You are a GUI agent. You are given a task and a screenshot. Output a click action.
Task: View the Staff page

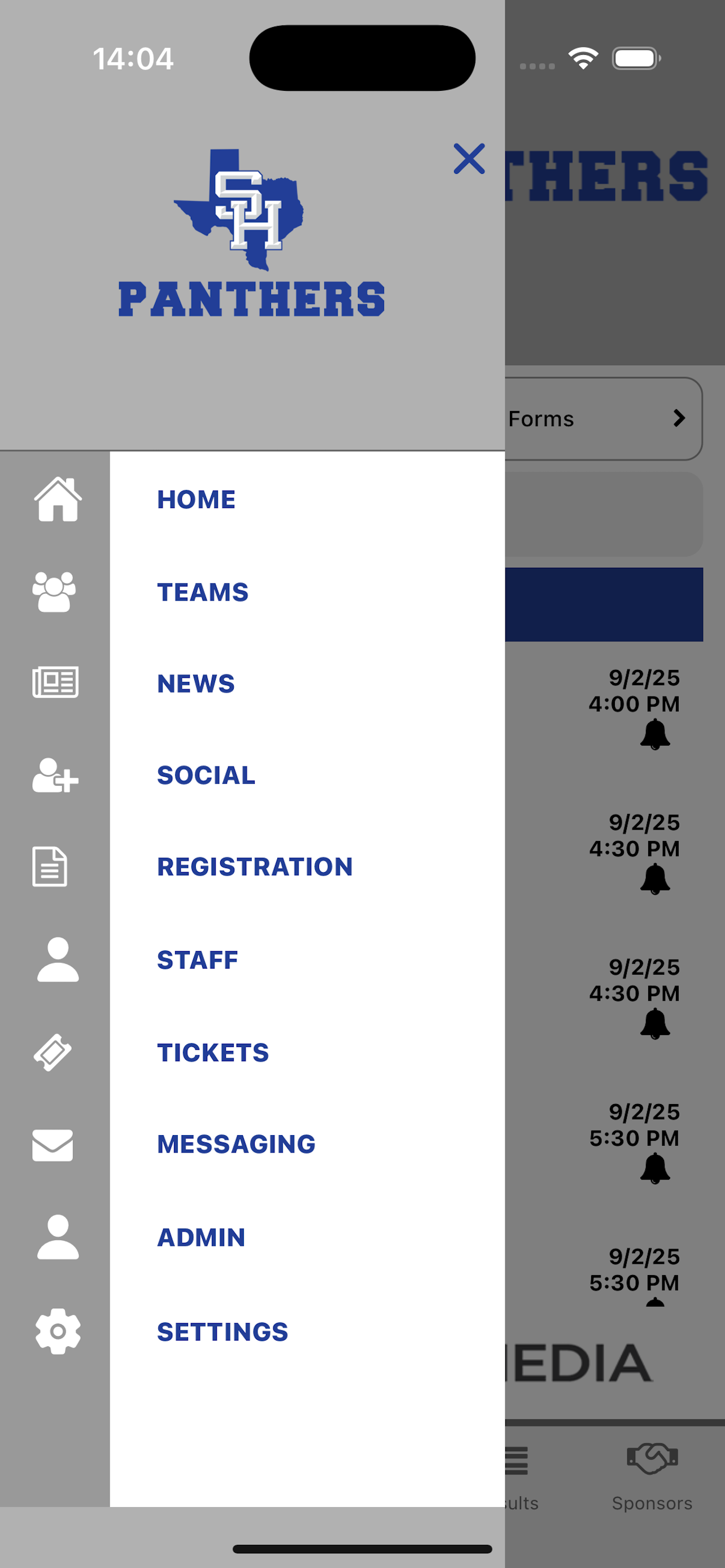click(197, 960)
